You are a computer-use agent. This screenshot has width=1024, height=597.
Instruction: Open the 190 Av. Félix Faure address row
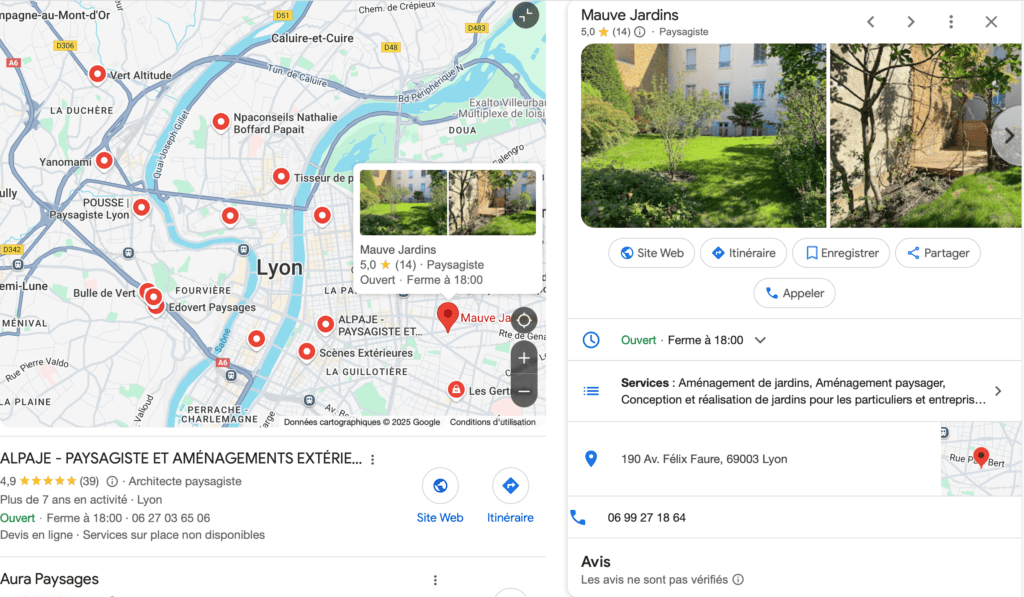click(x=704, y=459)
